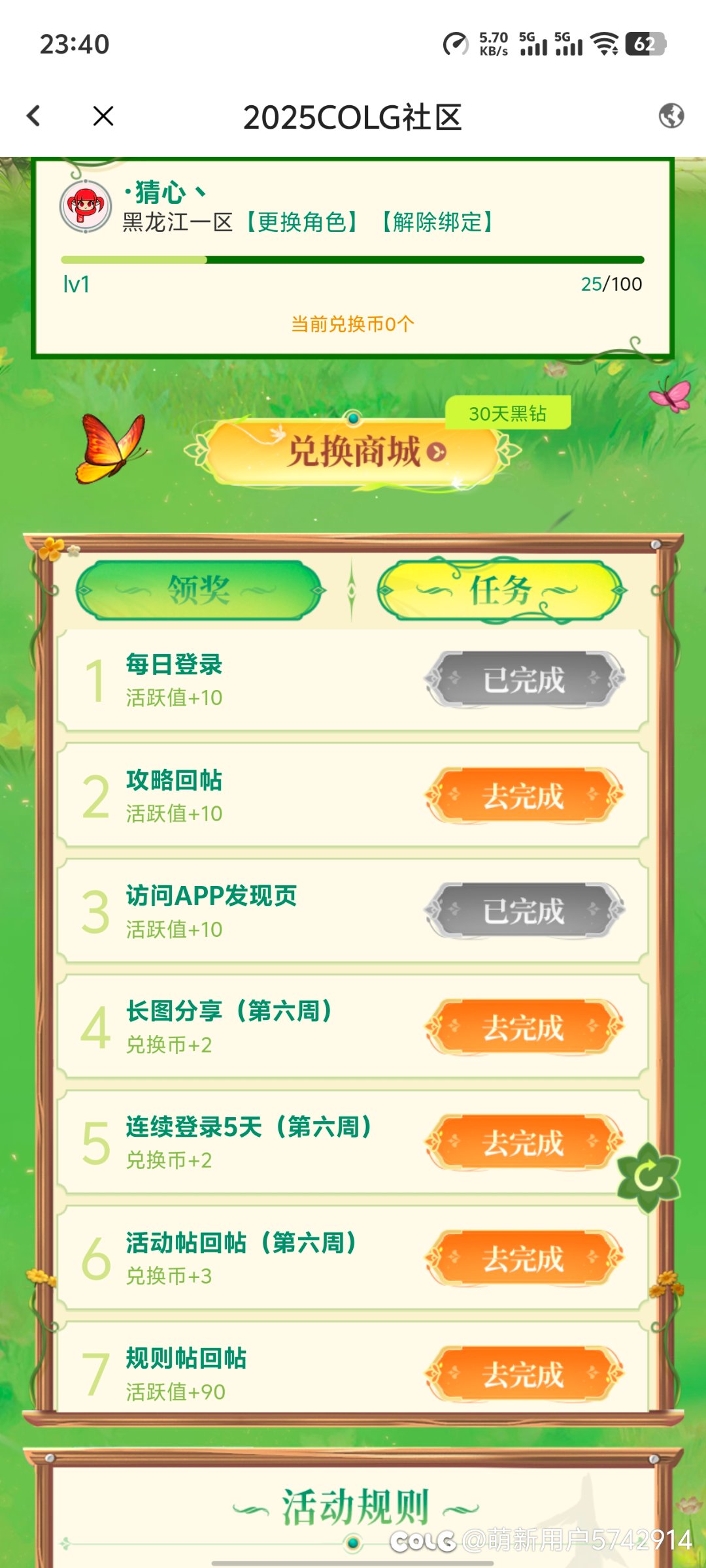Tap 已完成 button for 每日登录

pos(524,679)
